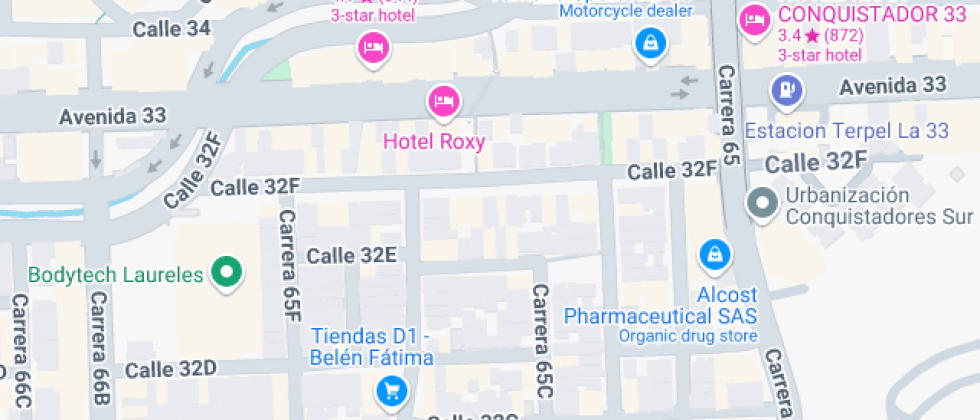The image size is (980, 420).
Task: Open the Tiendas D1 - Belén Fátima pin
Action: point(392,391)
